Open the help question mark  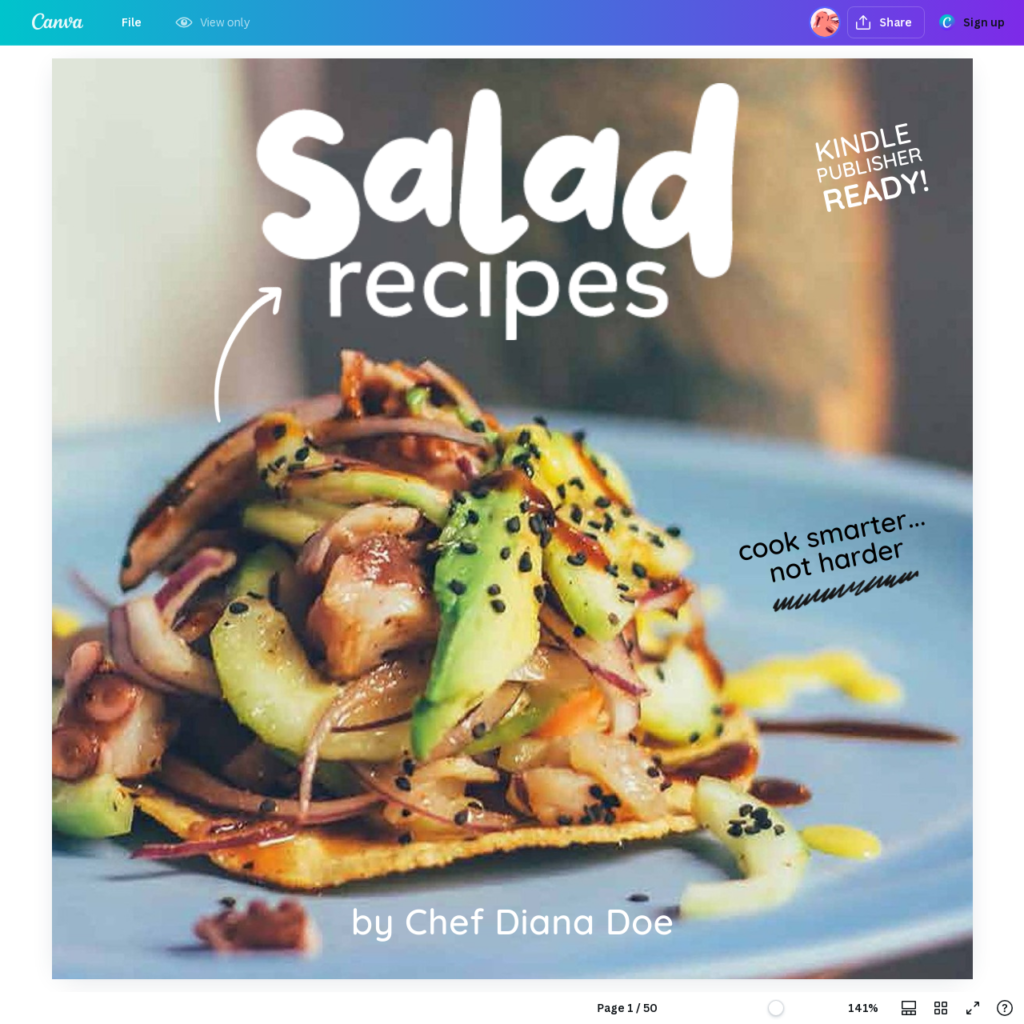pos(1004,1008)
